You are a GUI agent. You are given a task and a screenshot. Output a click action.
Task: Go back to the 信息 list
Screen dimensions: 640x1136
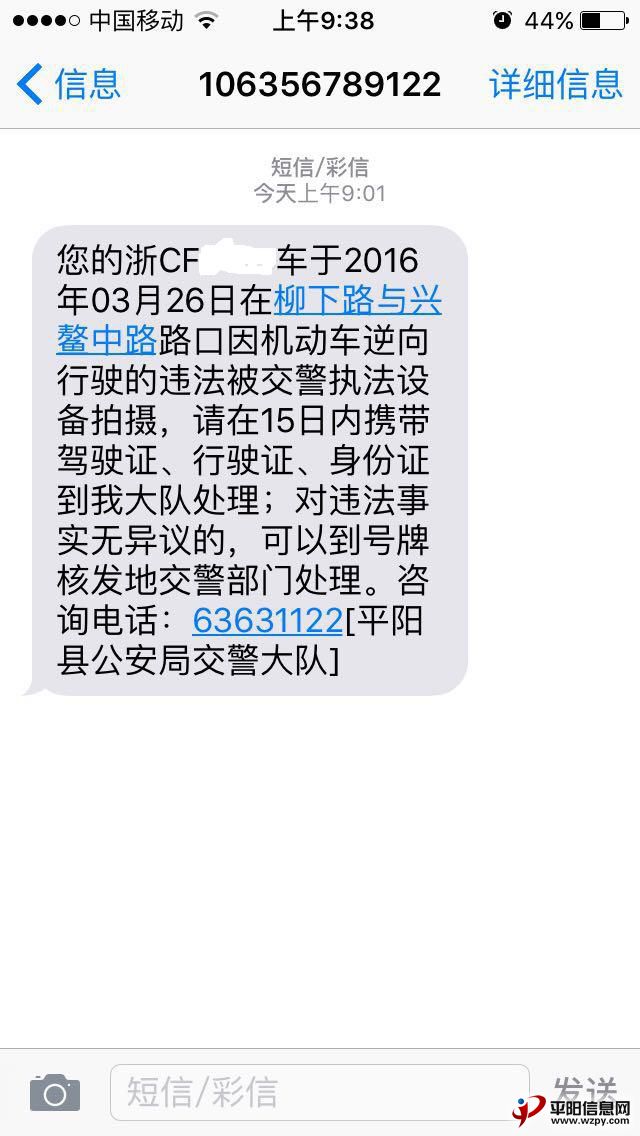pyautogui.click(x=68, y=84)
